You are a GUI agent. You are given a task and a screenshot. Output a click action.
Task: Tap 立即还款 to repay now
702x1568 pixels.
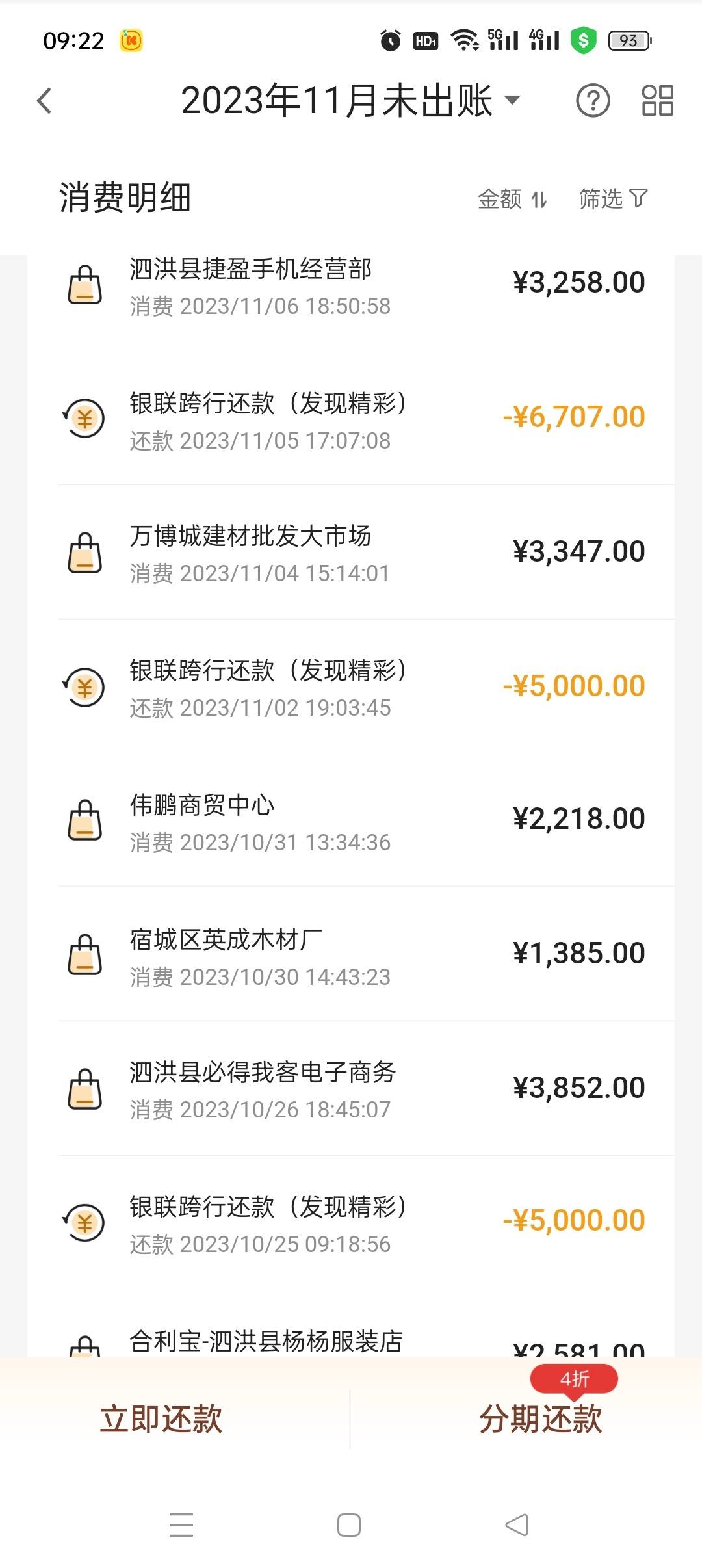pyautogui.click(x=161, y=1419)
